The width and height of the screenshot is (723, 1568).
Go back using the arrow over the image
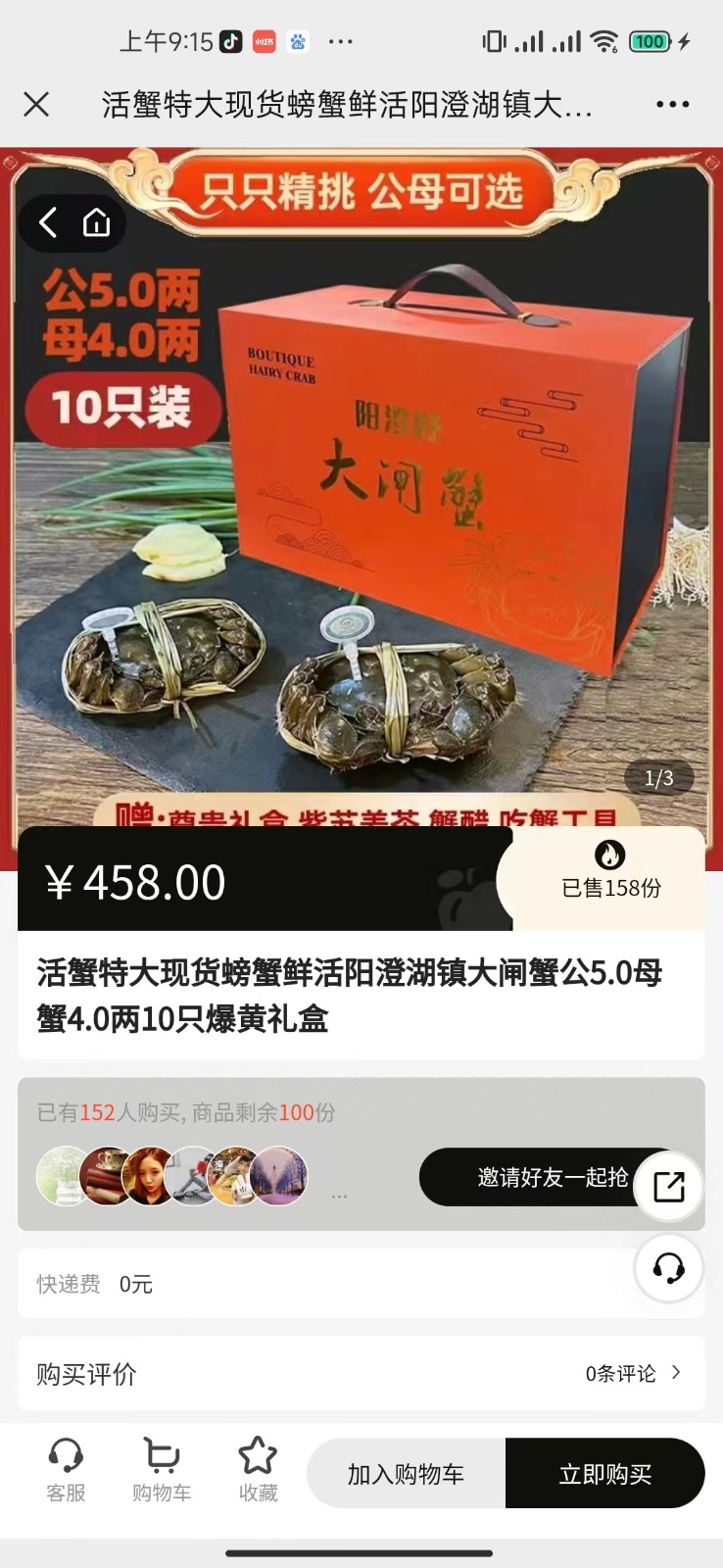[x=48, y=223]
